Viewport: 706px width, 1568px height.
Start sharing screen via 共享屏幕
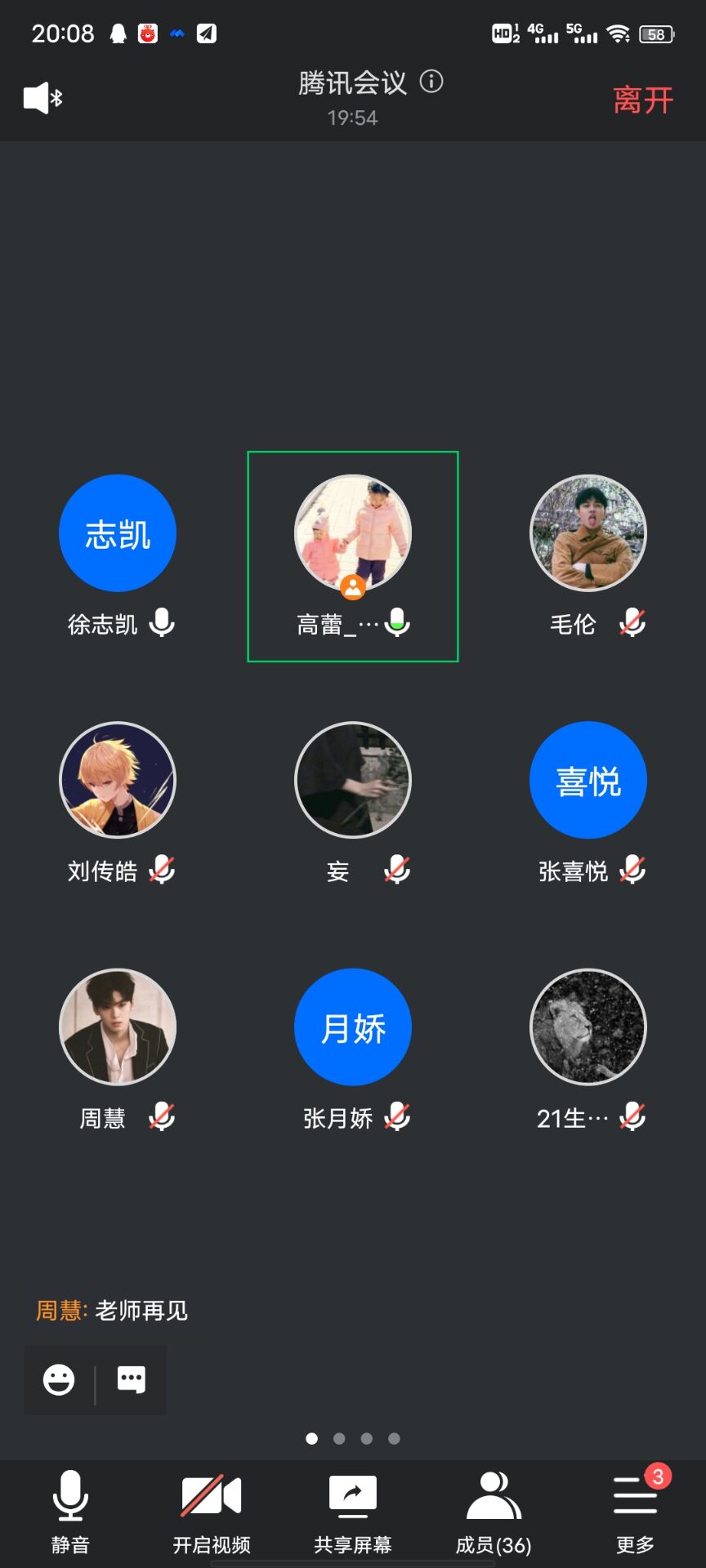coord(353,1509)
